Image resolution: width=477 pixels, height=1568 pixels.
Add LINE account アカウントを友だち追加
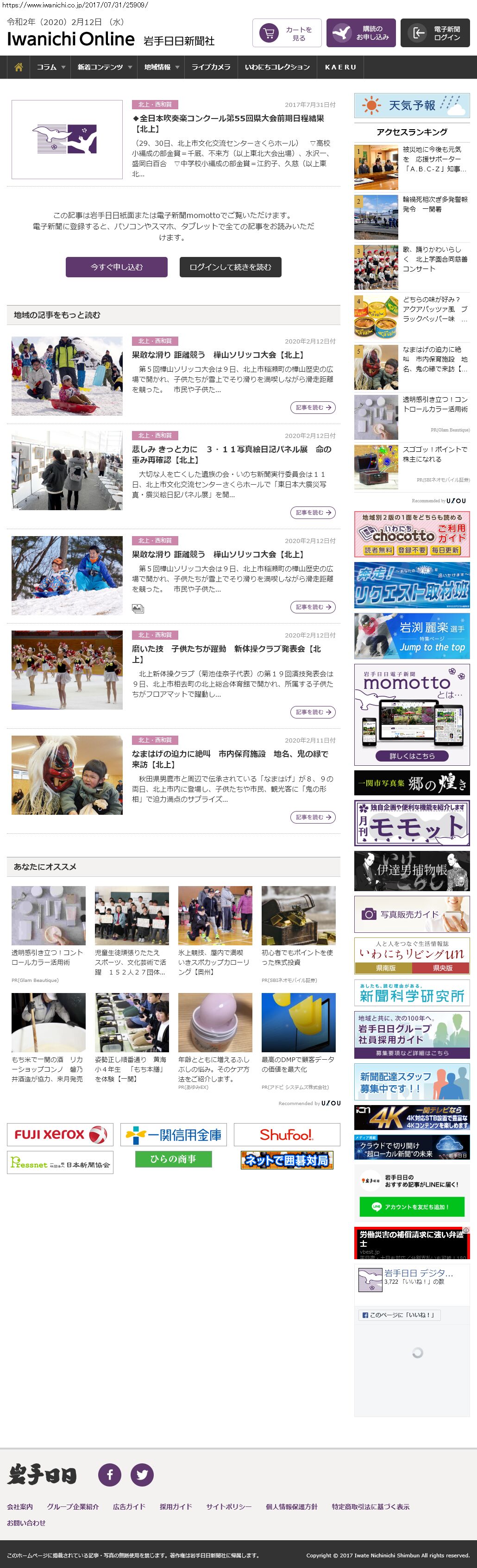[x=412, y=1206]
